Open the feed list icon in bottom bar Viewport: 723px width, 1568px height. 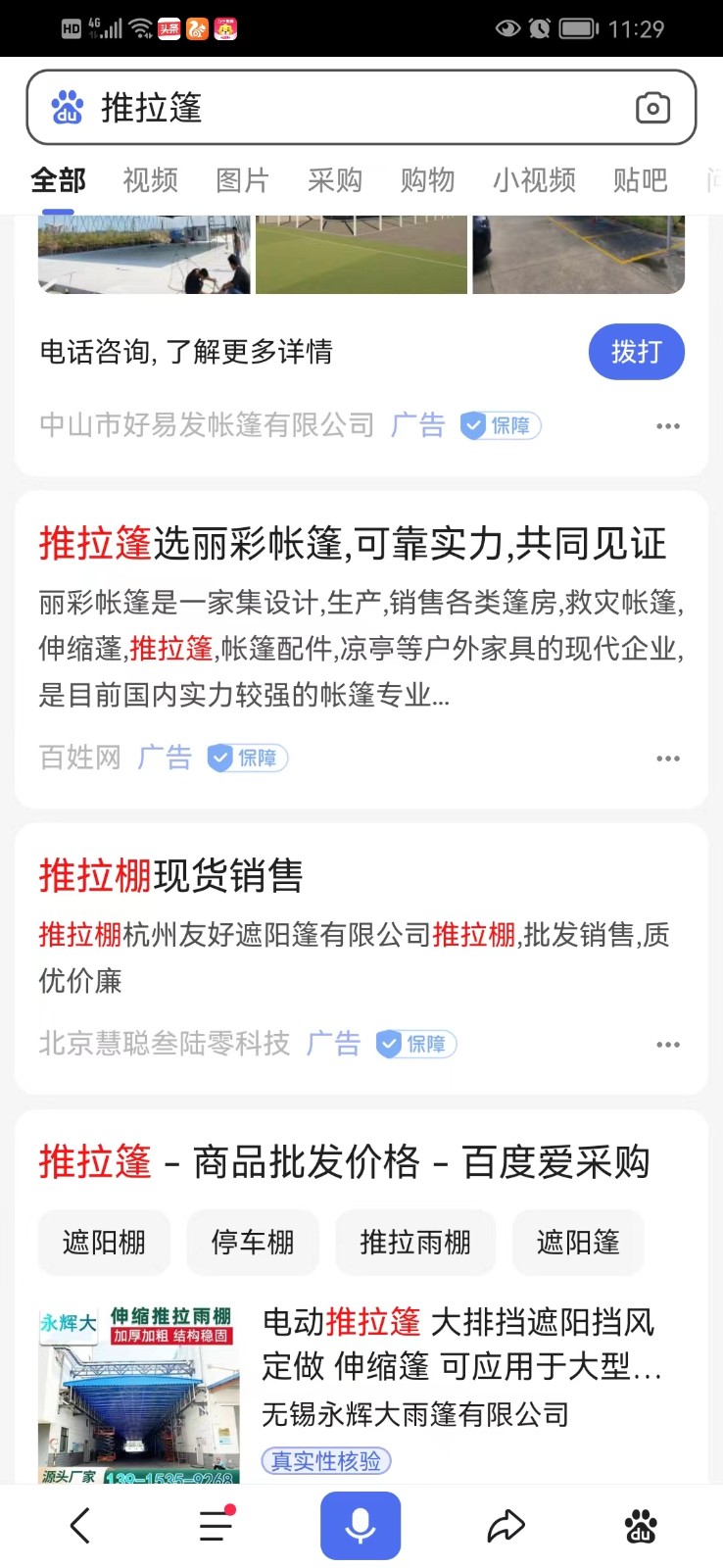click(216, 1525)
